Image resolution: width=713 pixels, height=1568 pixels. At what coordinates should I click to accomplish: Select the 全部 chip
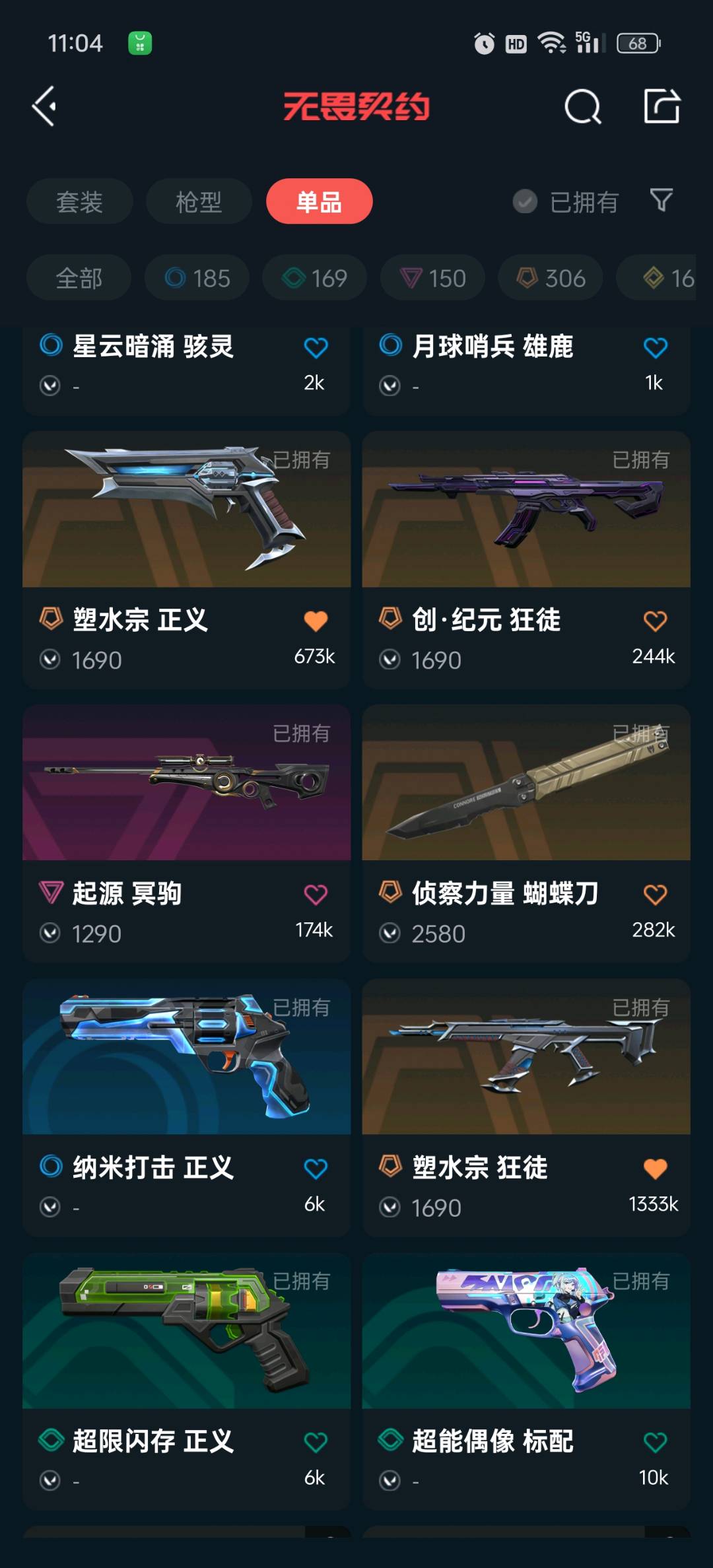point(79,278)
